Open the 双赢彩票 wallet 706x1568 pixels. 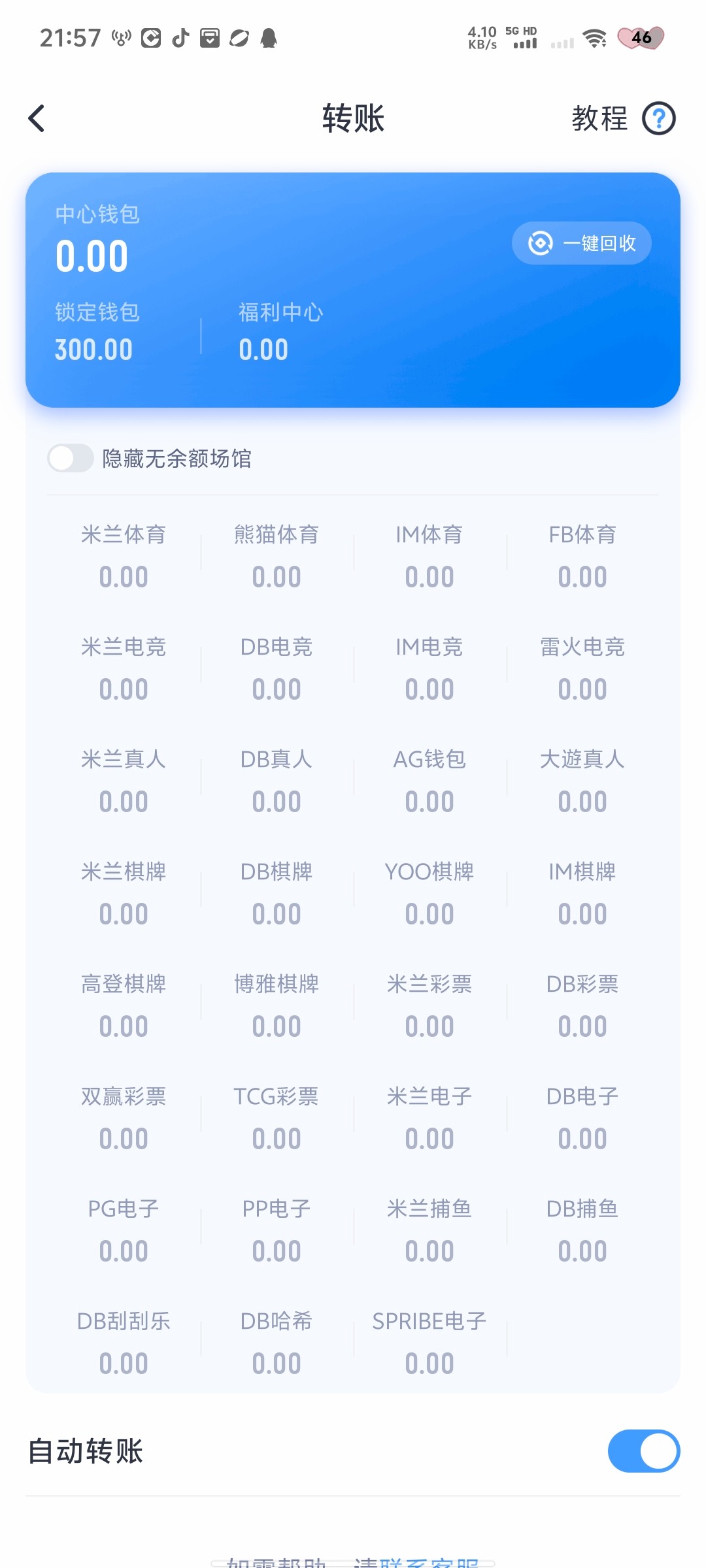pyautogui.click(x=124, y=1118)
